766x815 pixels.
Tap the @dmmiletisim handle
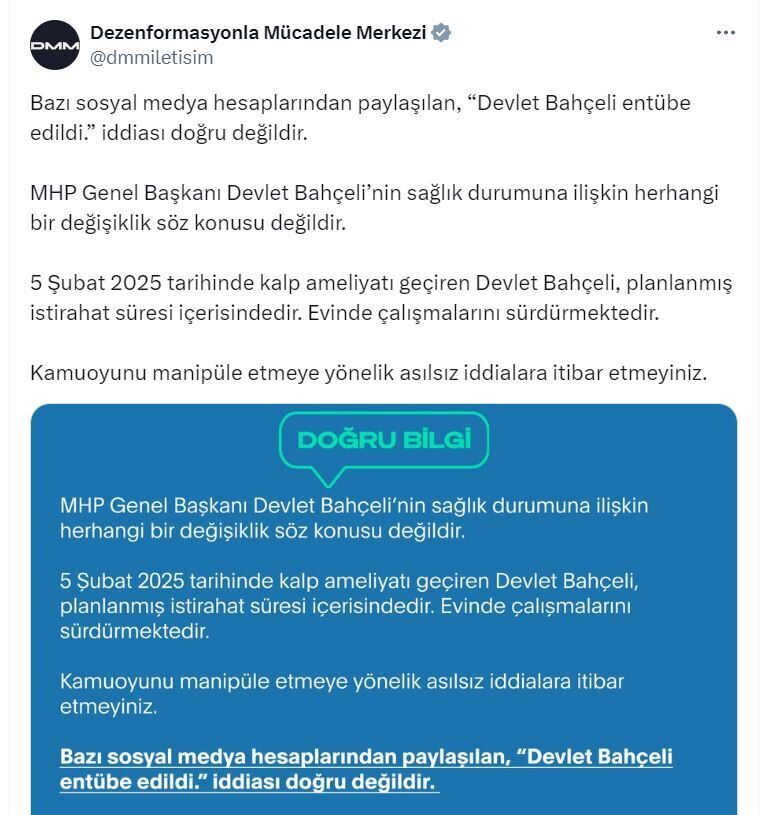(151, 58)
